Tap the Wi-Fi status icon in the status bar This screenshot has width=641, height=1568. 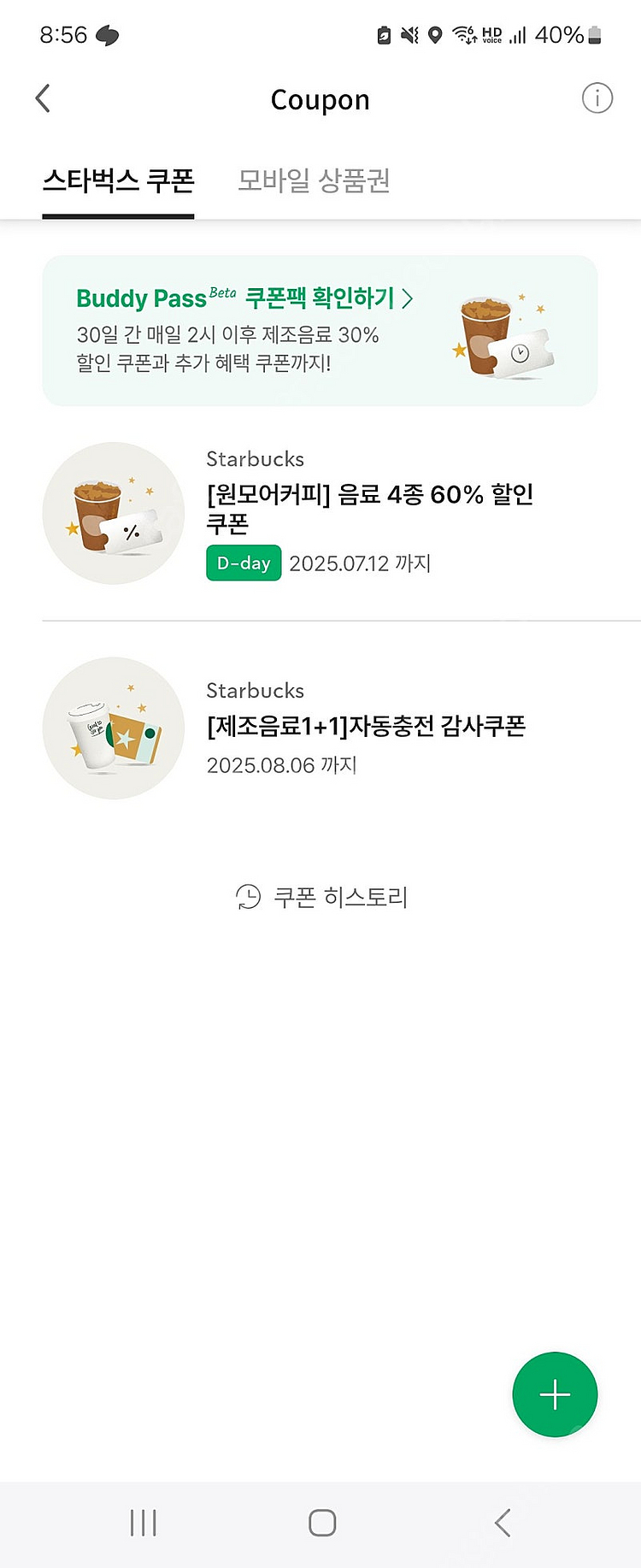pyautogui.click(x=465, y=35)
